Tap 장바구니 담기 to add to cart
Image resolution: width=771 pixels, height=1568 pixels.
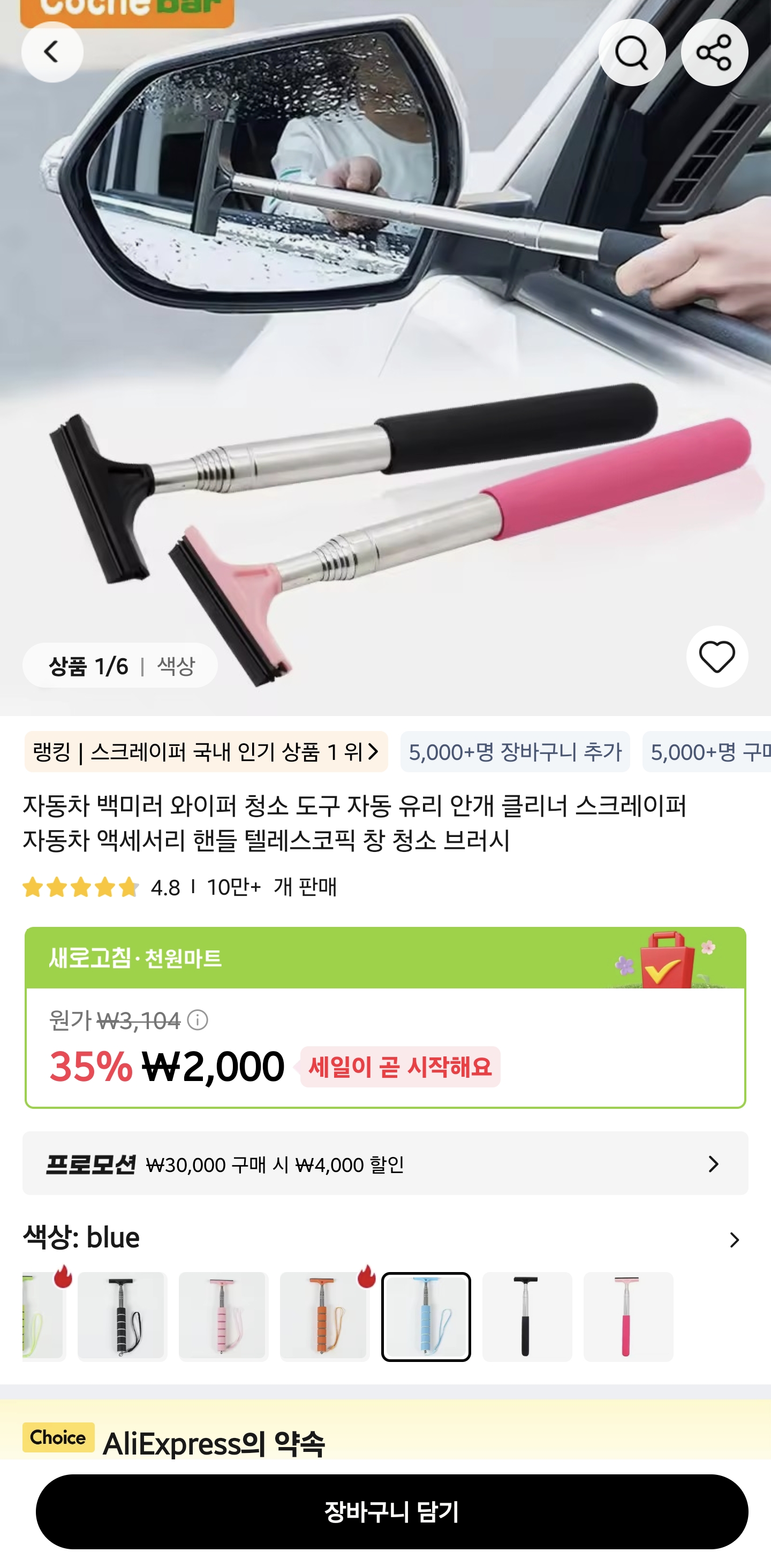[x=391, y=1511]
